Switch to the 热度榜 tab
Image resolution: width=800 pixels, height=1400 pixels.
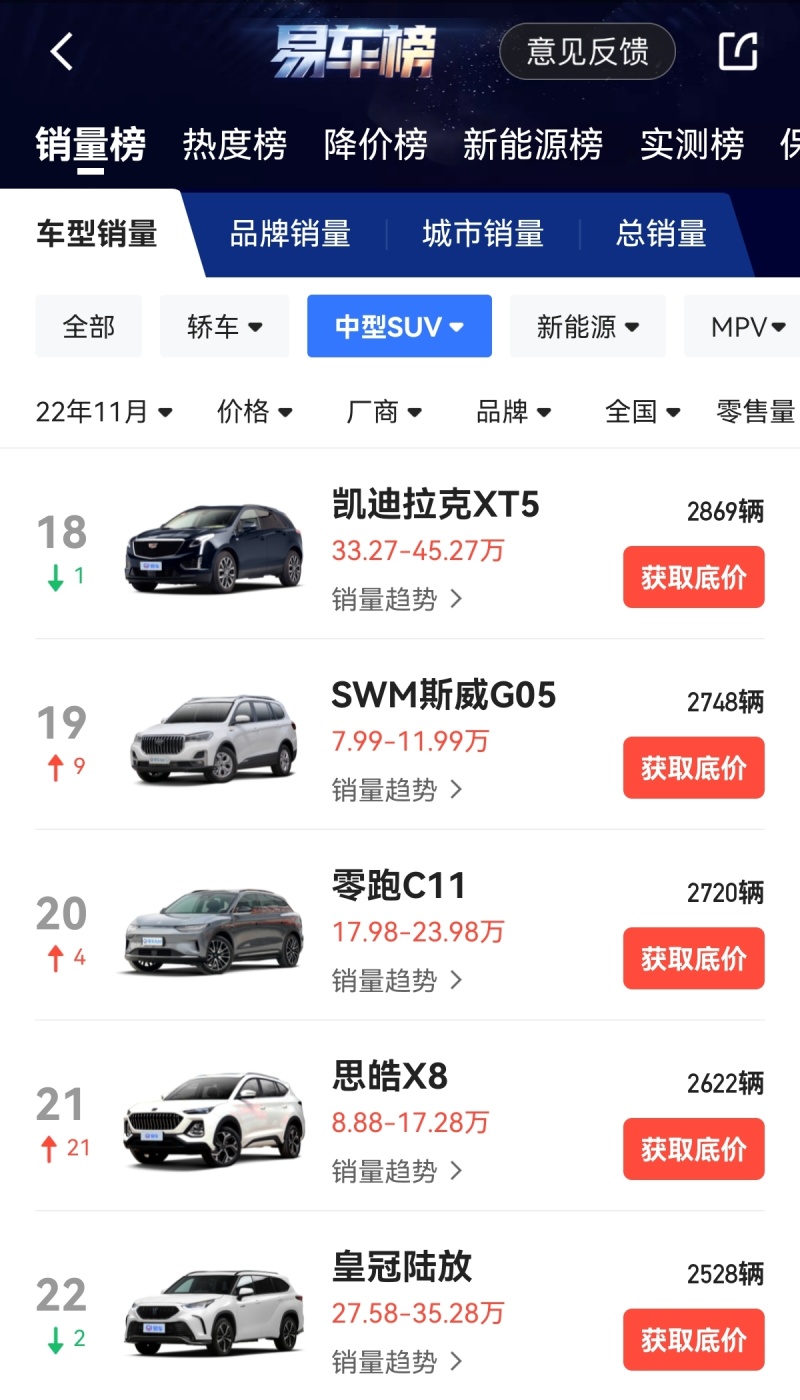coord(235,144)
